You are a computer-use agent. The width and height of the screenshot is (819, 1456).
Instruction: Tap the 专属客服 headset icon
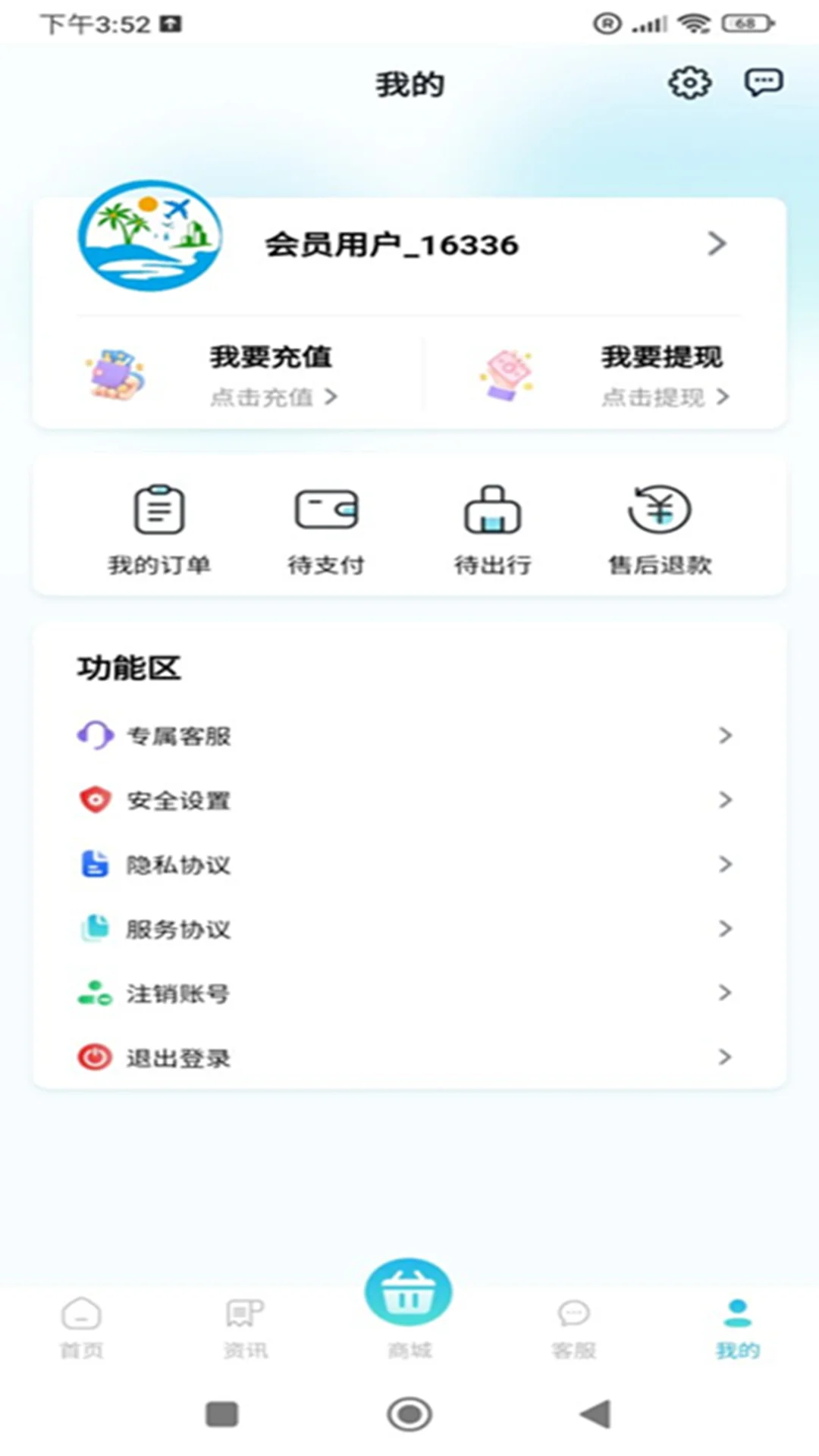pos(94,734)
